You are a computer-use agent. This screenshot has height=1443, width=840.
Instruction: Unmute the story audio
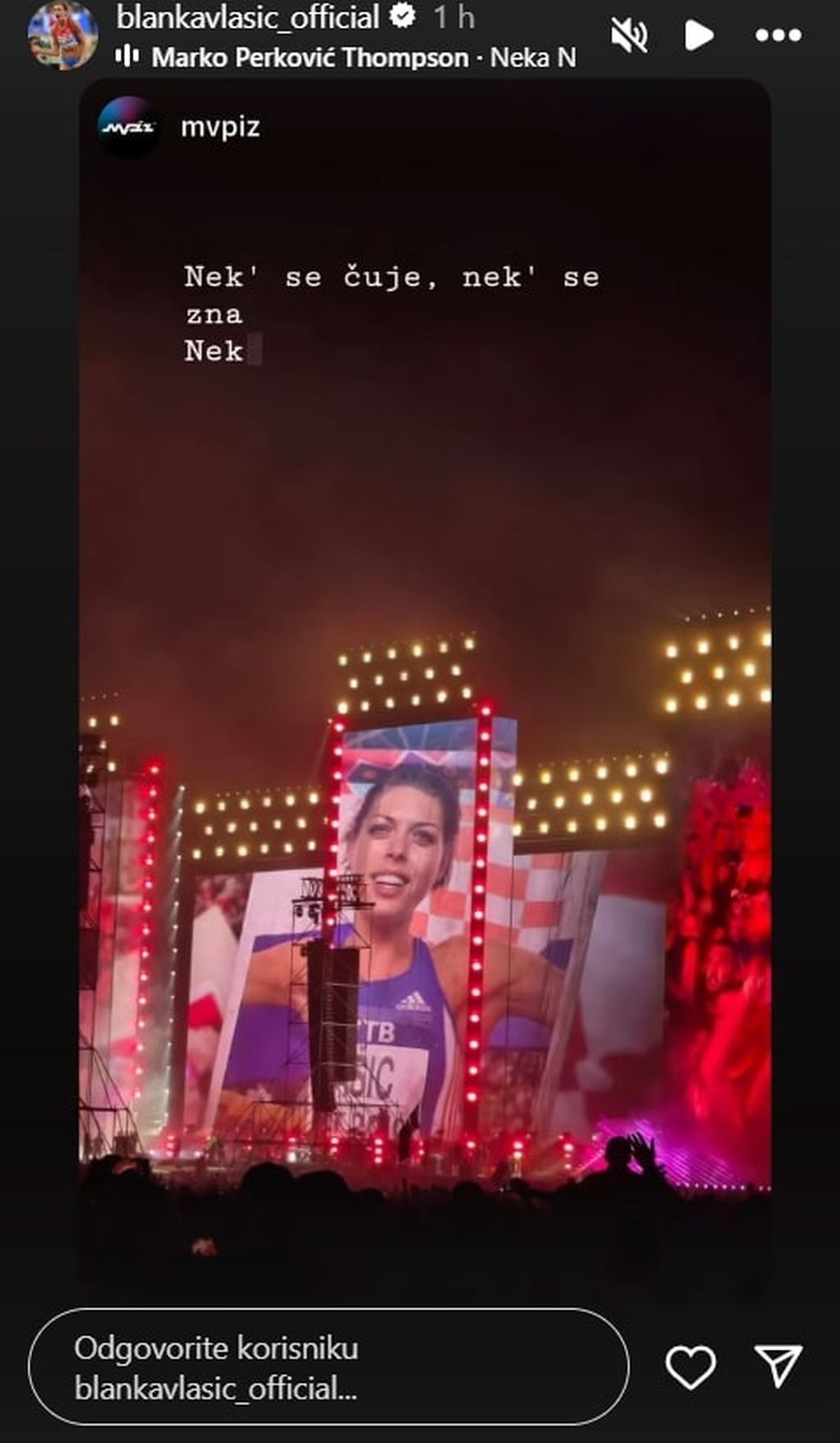(629, 35)
